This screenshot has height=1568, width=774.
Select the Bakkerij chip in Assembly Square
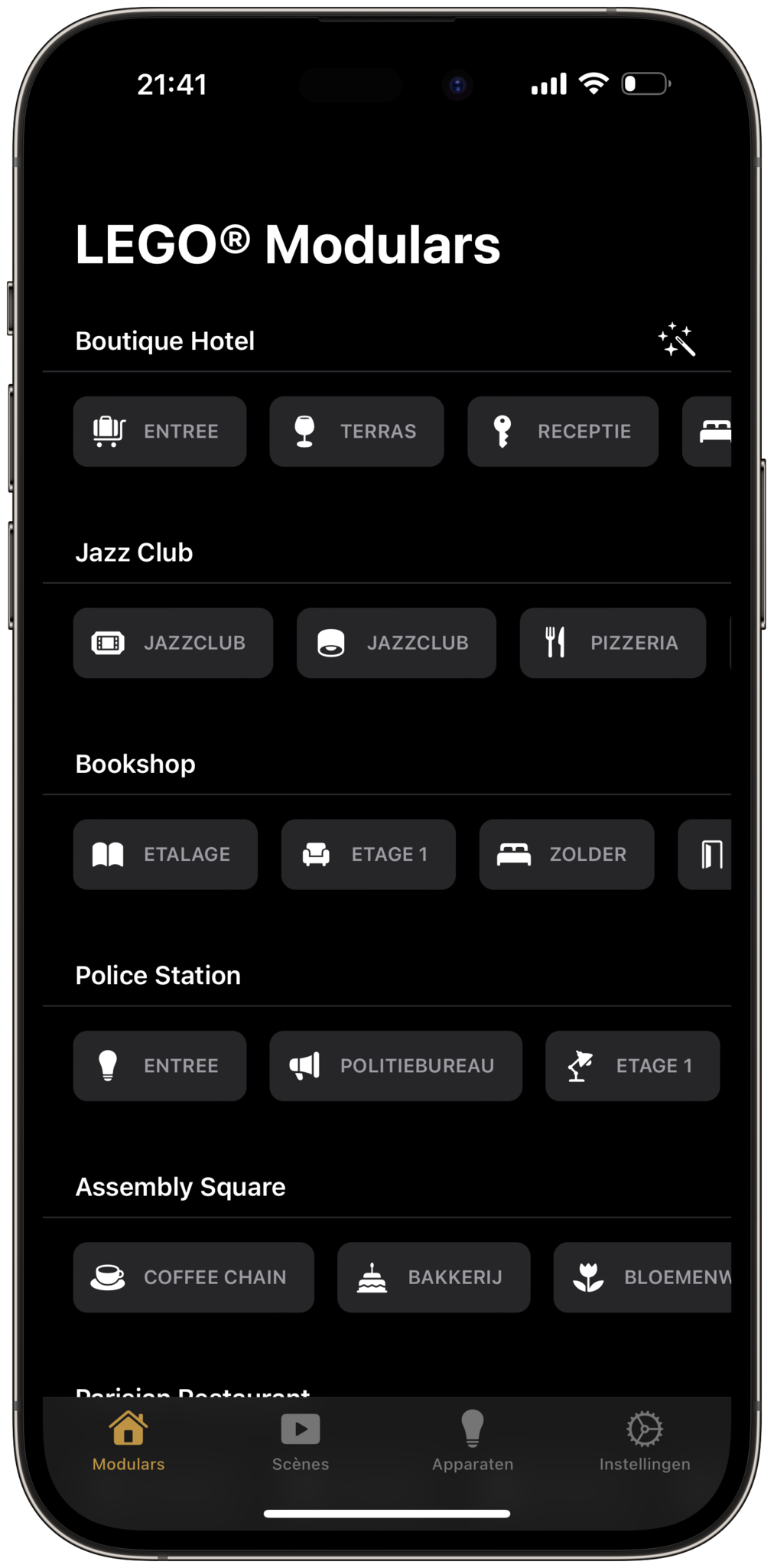pos(434,1277)
